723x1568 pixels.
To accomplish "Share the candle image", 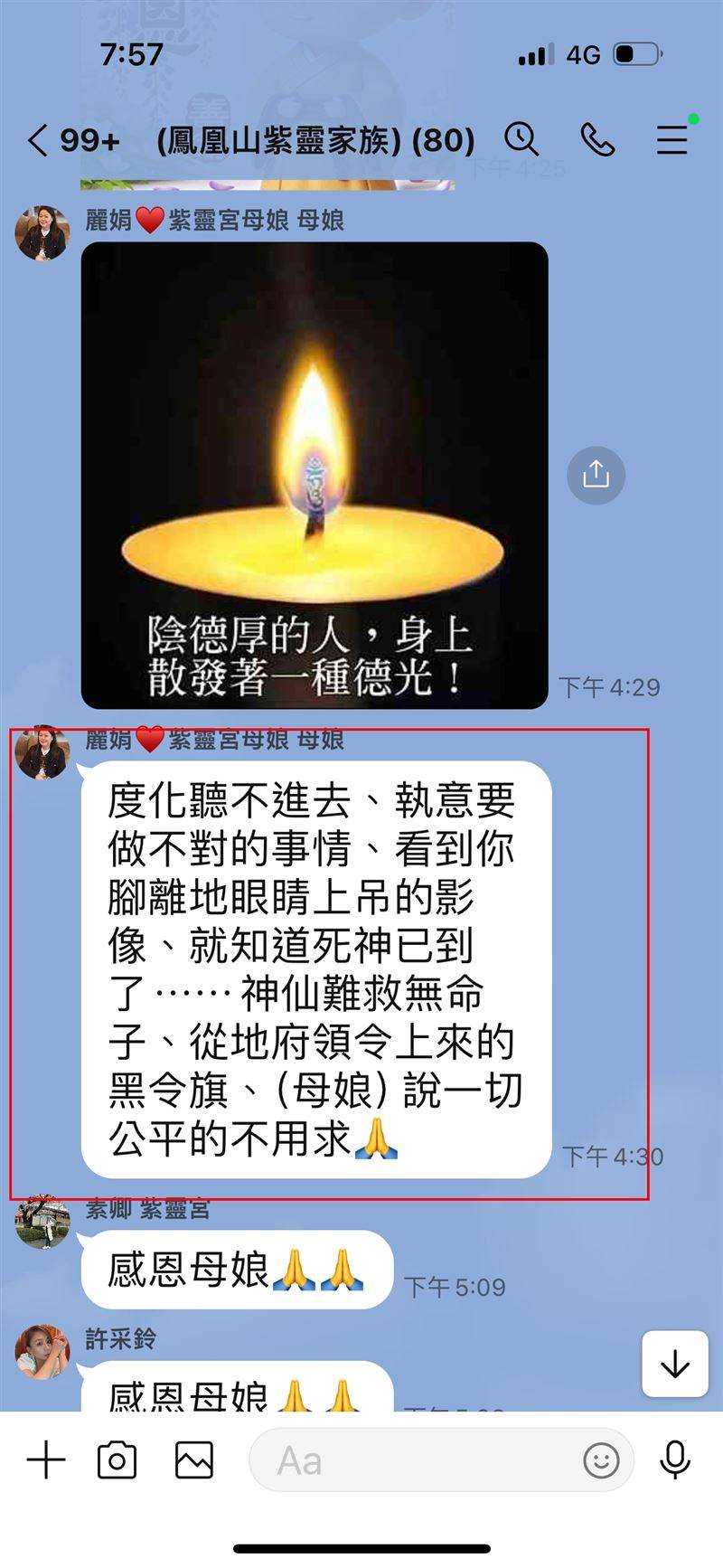I will [x=596, y=475].
